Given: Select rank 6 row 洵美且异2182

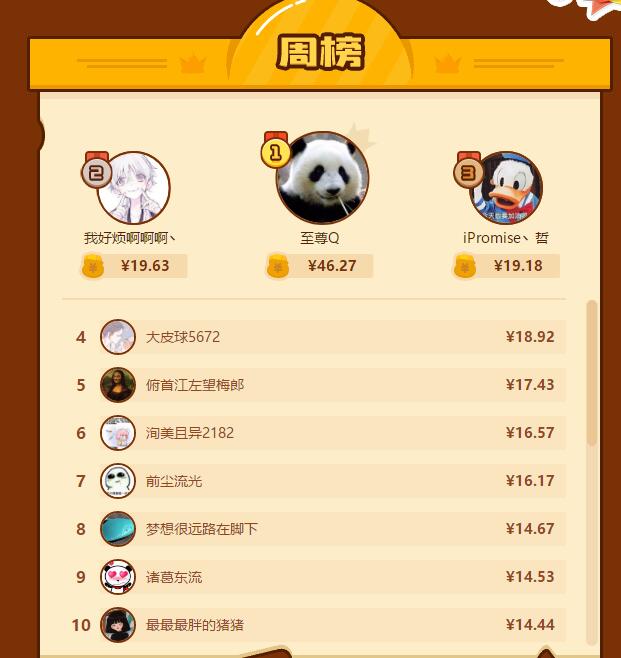Looking at the screenshot, I should pyautogui.click(x=330, y=433).
